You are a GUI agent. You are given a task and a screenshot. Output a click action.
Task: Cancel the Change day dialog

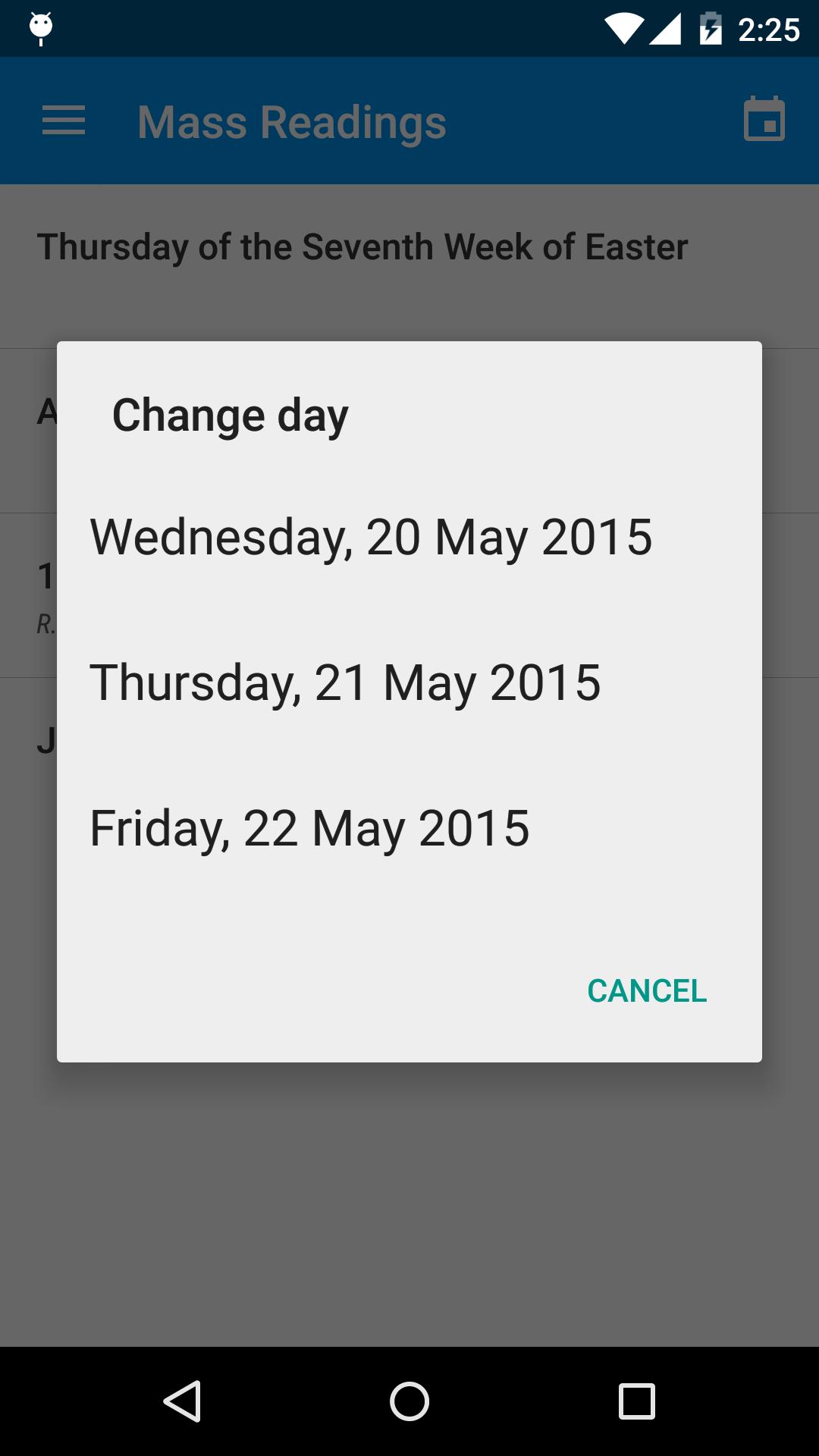[x=647, y=991]
